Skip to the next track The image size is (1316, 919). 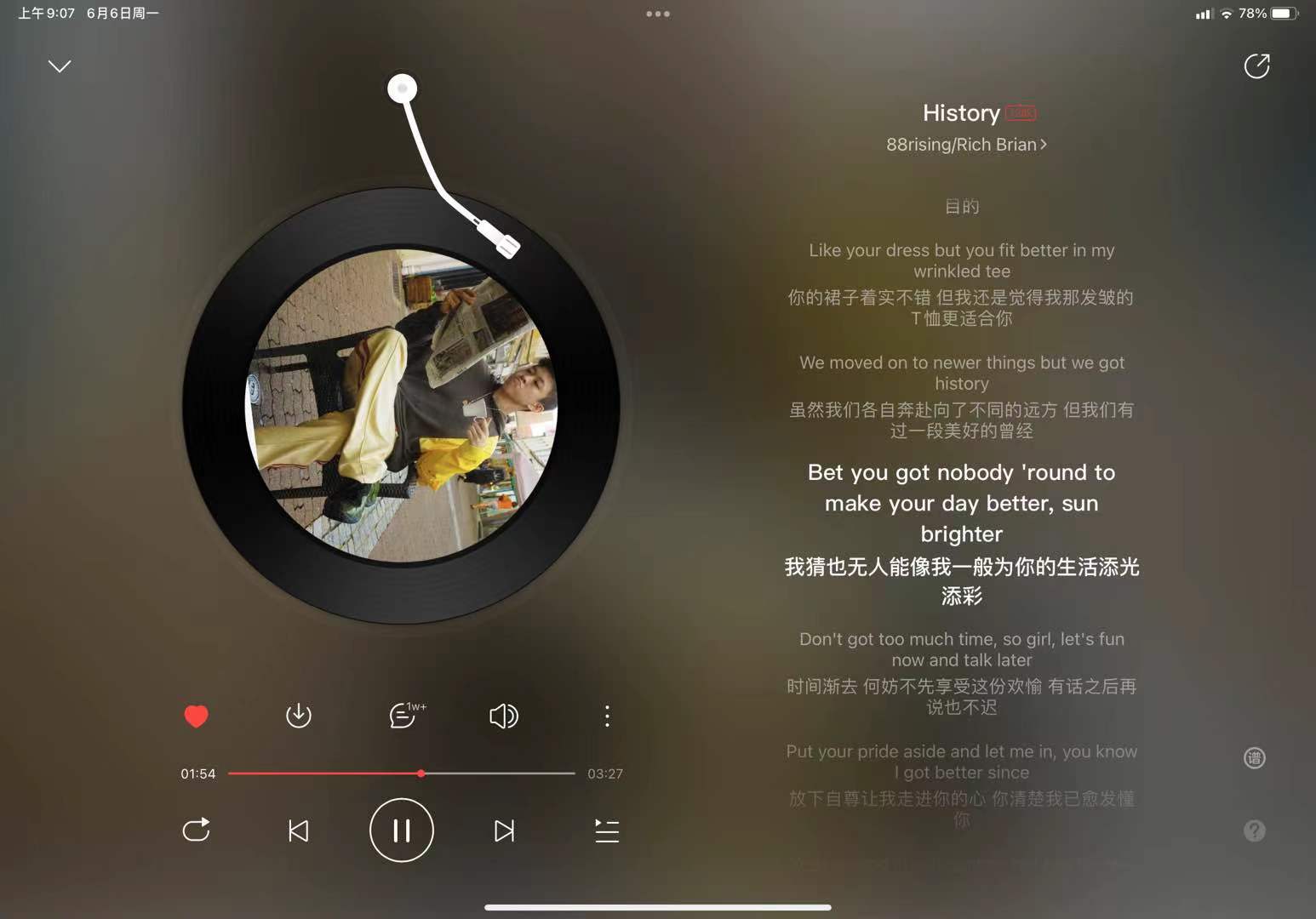tap(504, 831)
